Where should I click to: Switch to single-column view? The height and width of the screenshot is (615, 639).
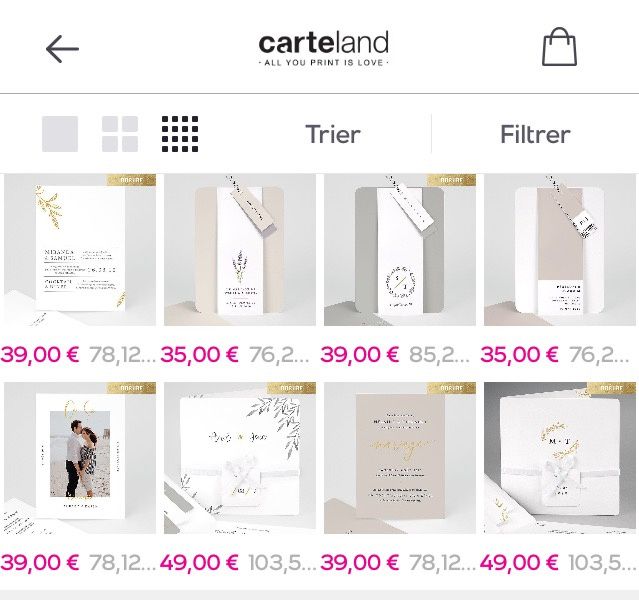(x=60, y=134)
